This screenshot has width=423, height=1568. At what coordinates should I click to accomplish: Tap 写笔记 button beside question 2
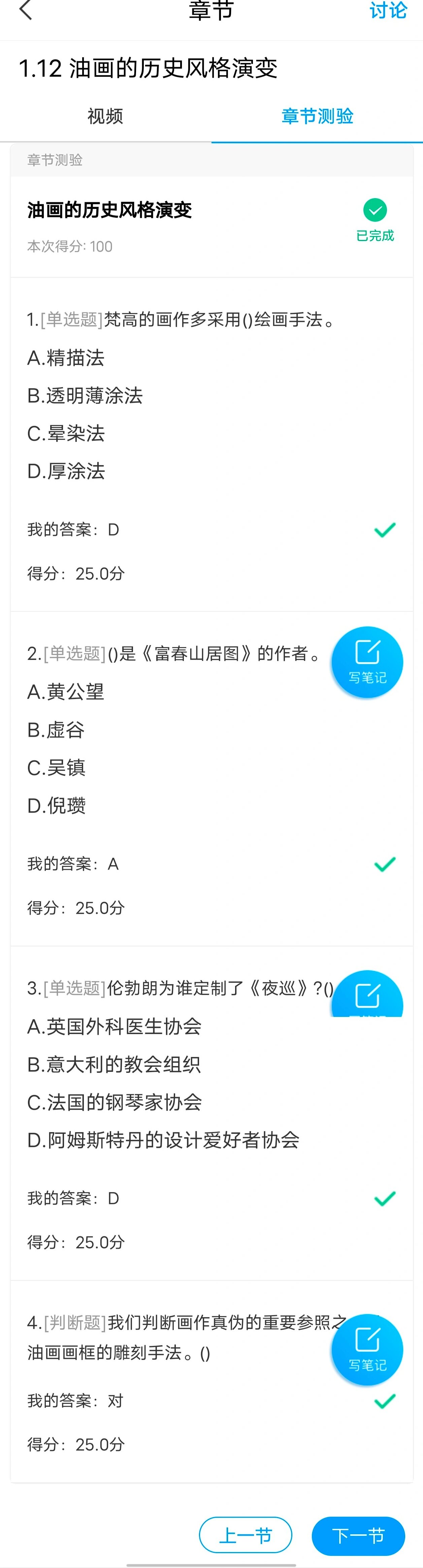coord(367,662)
